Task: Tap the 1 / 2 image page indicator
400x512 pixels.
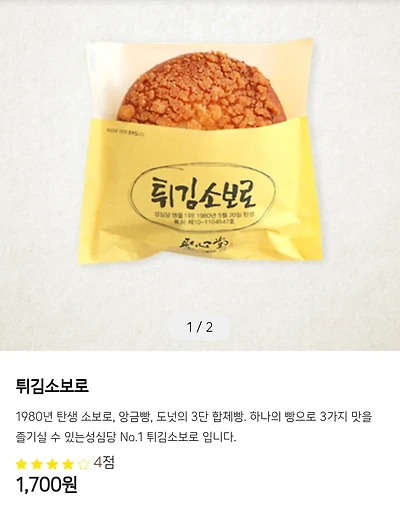Action: tap(200, 327)
